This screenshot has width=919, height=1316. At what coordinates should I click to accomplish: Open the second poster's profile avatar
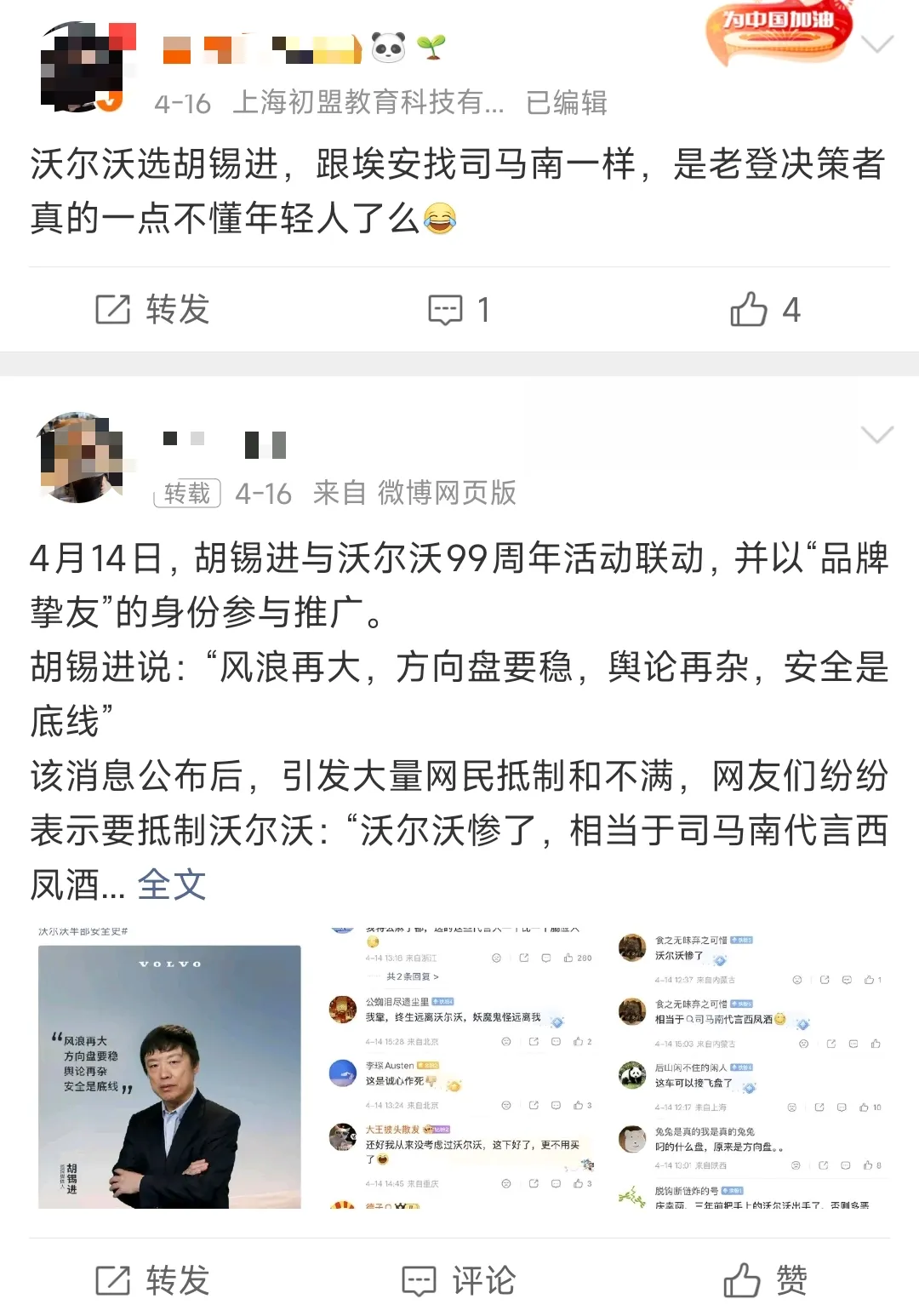83,460
